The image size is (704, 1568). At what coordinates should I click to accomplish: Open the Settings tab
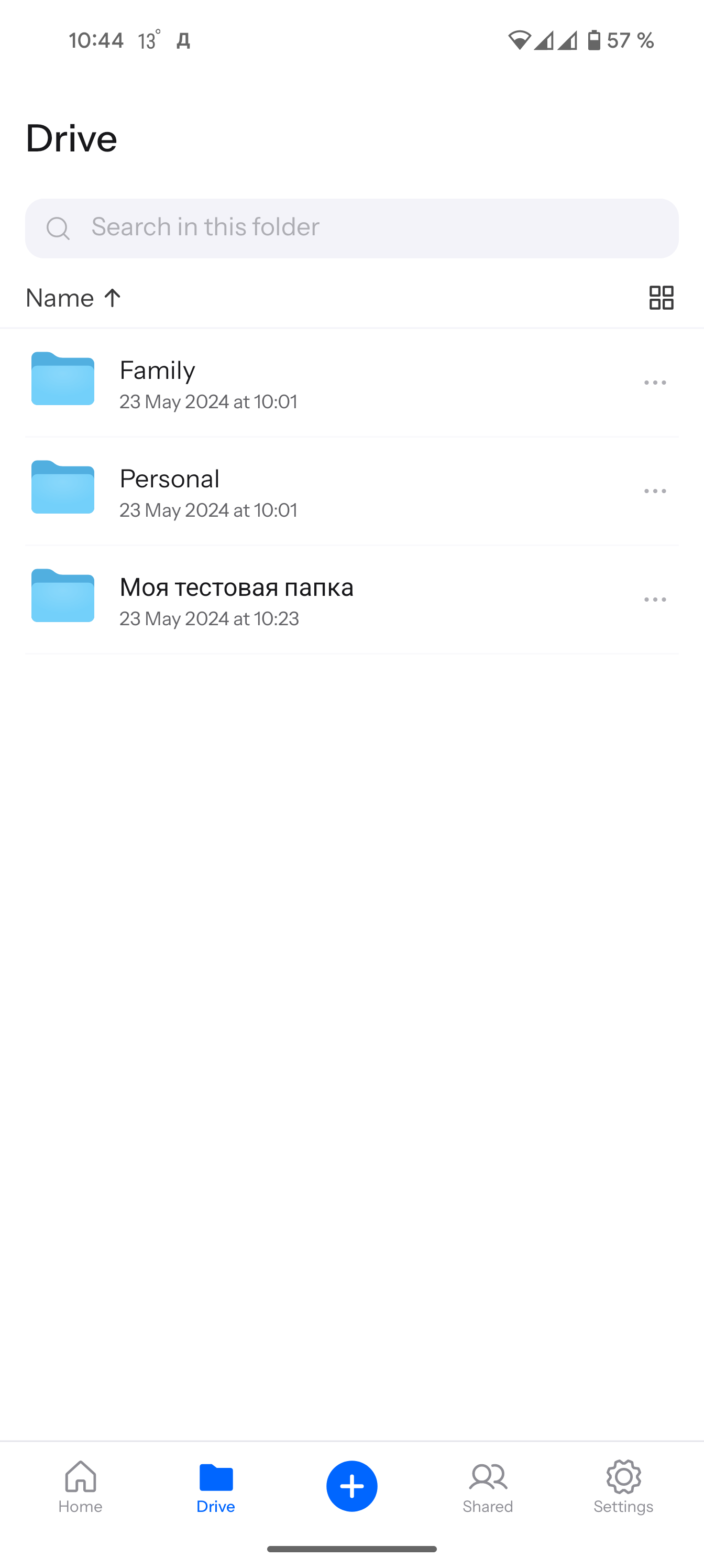pos(623,1486)
